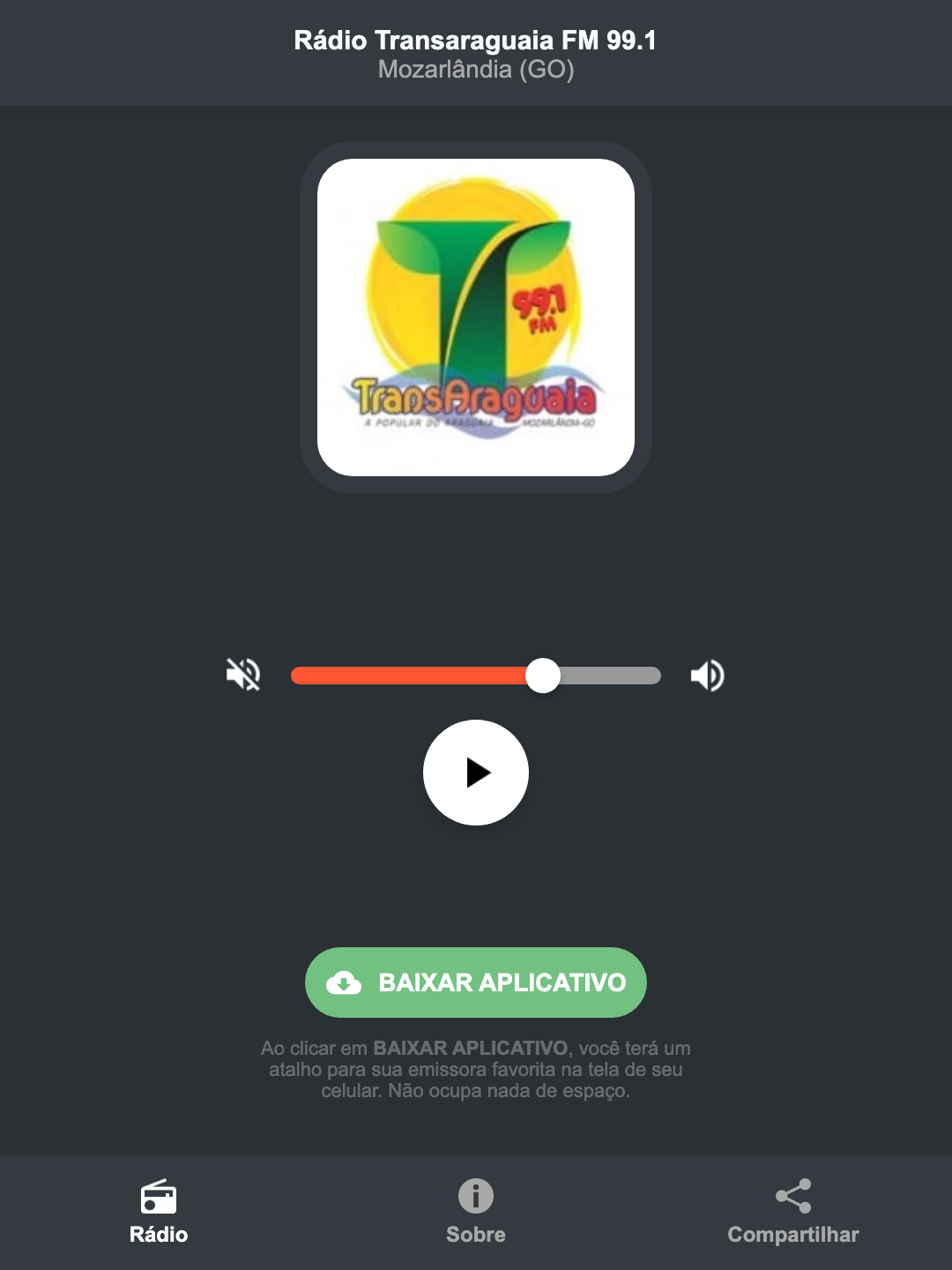Click the Mozarlândia (GO) subtitle text

[x=475, y=70]
